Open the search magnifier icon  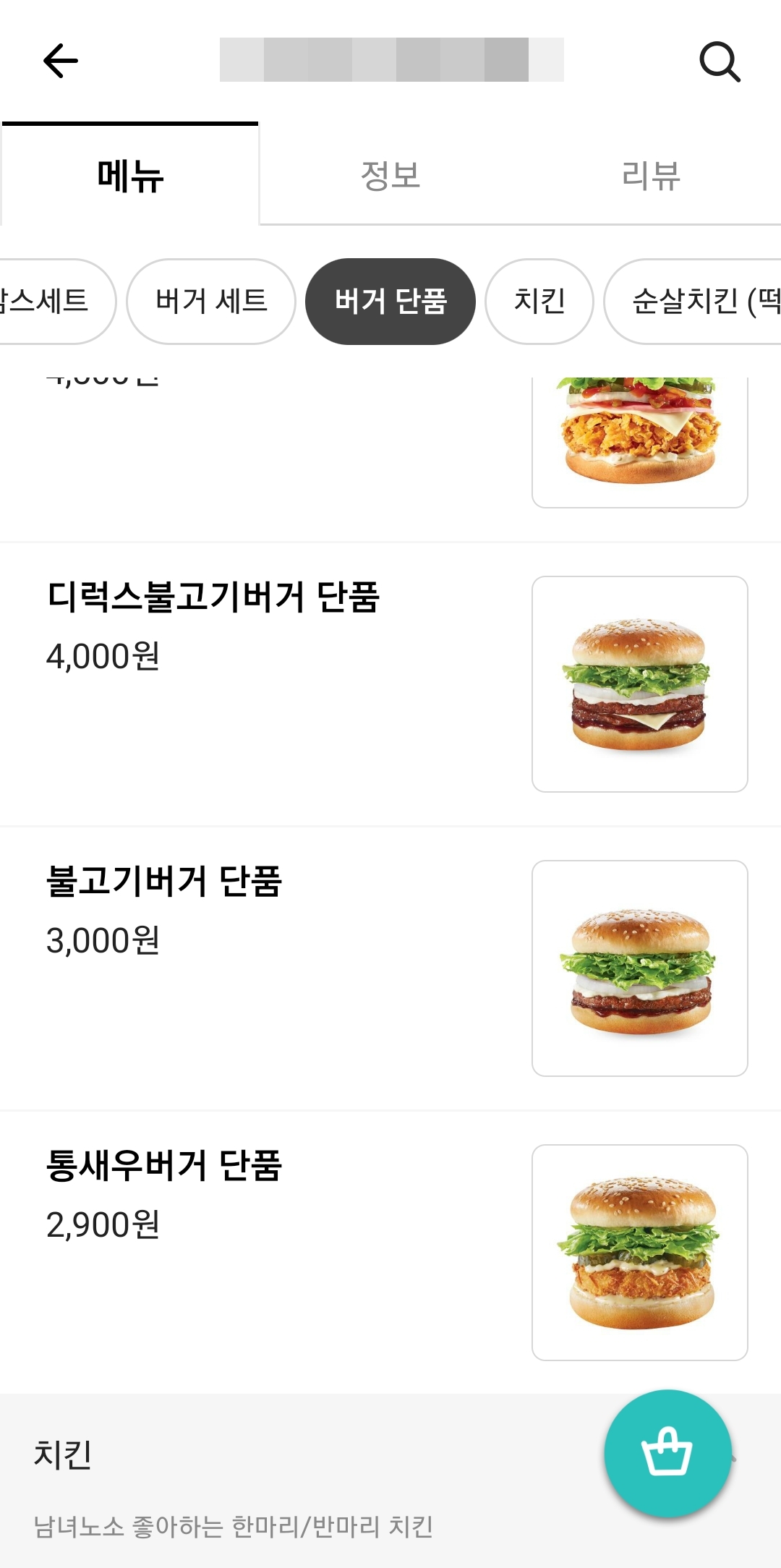click(x=720, y=61)
